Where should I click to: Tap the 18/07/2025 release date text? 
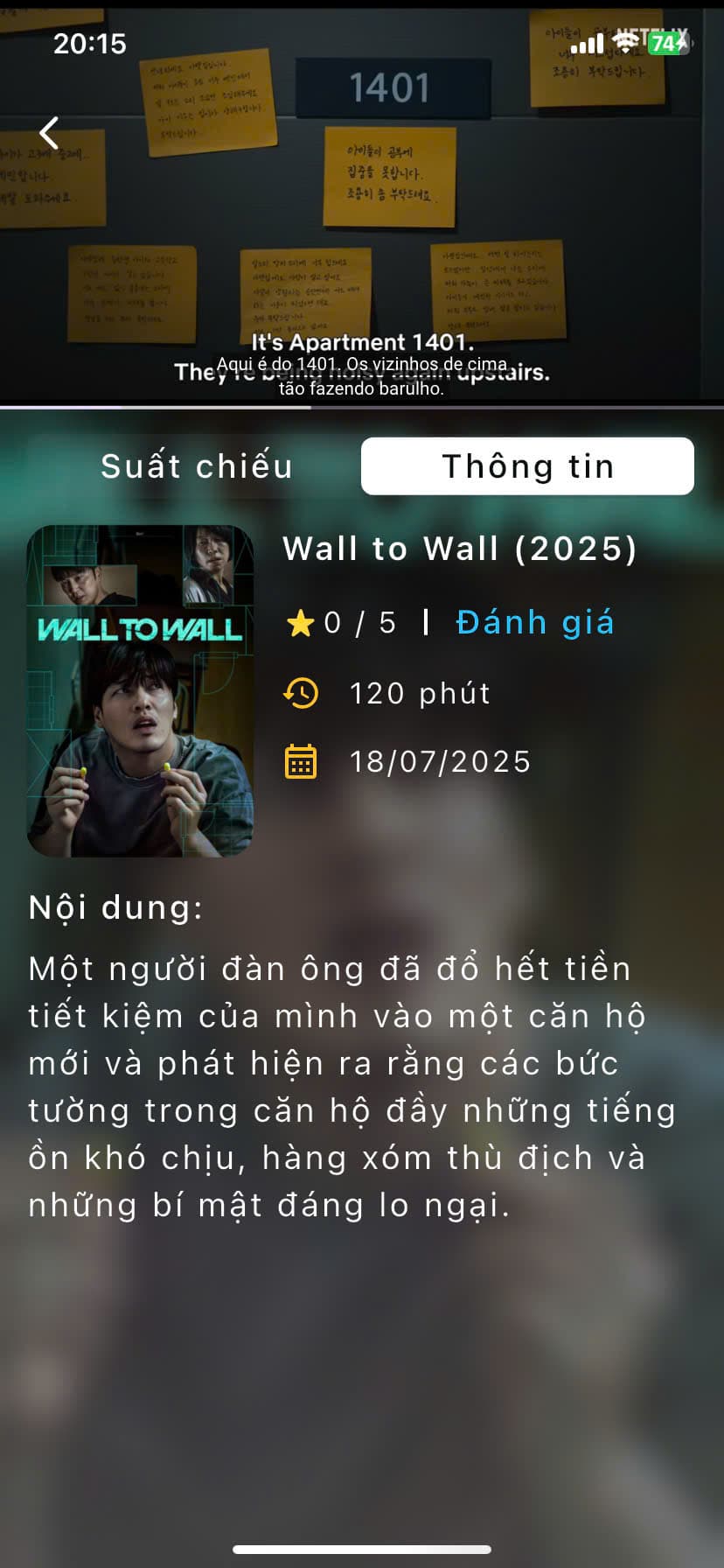[439, 761]
